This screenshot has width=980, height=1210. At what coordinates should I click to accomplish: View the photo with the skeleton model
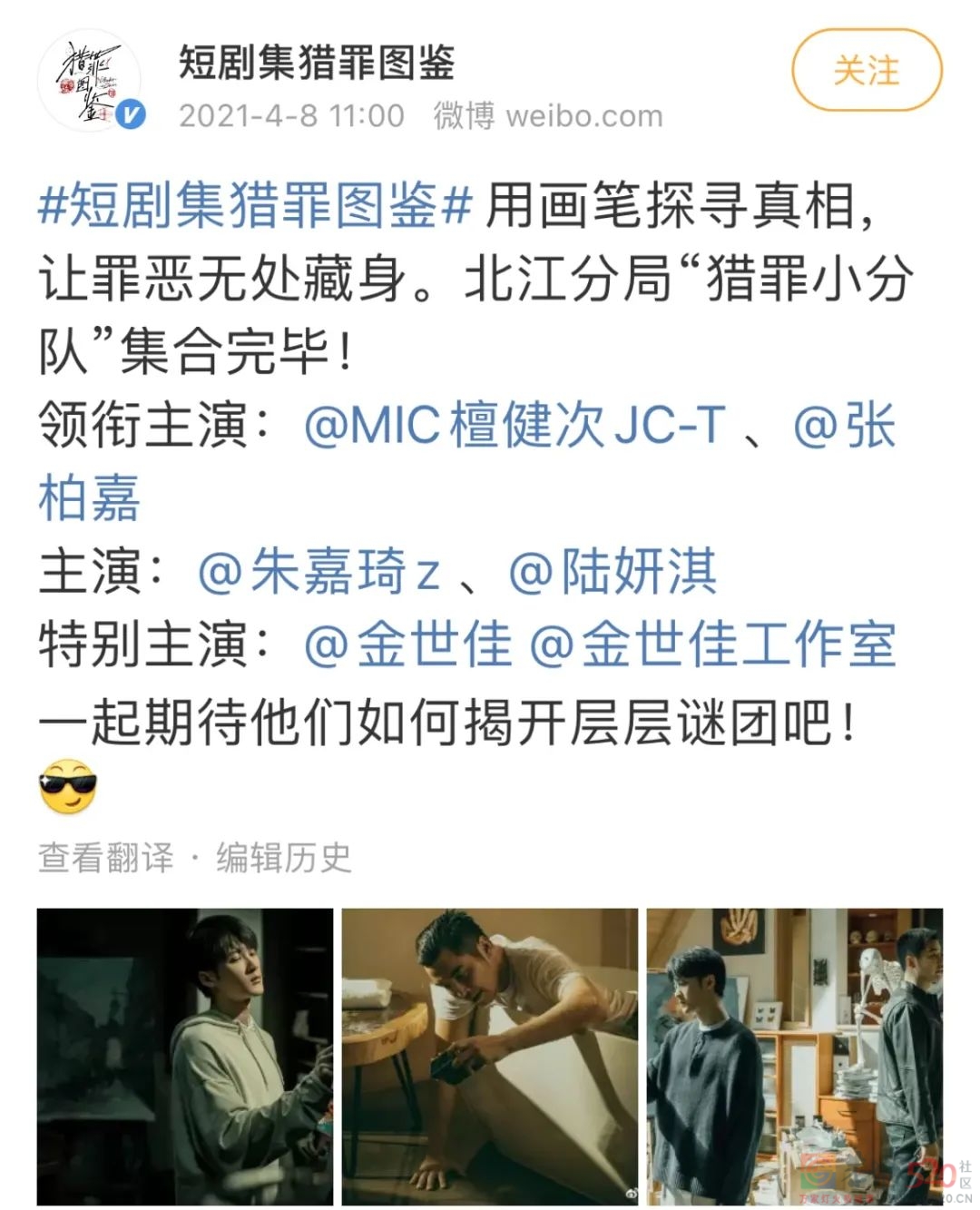(795, 1057)
